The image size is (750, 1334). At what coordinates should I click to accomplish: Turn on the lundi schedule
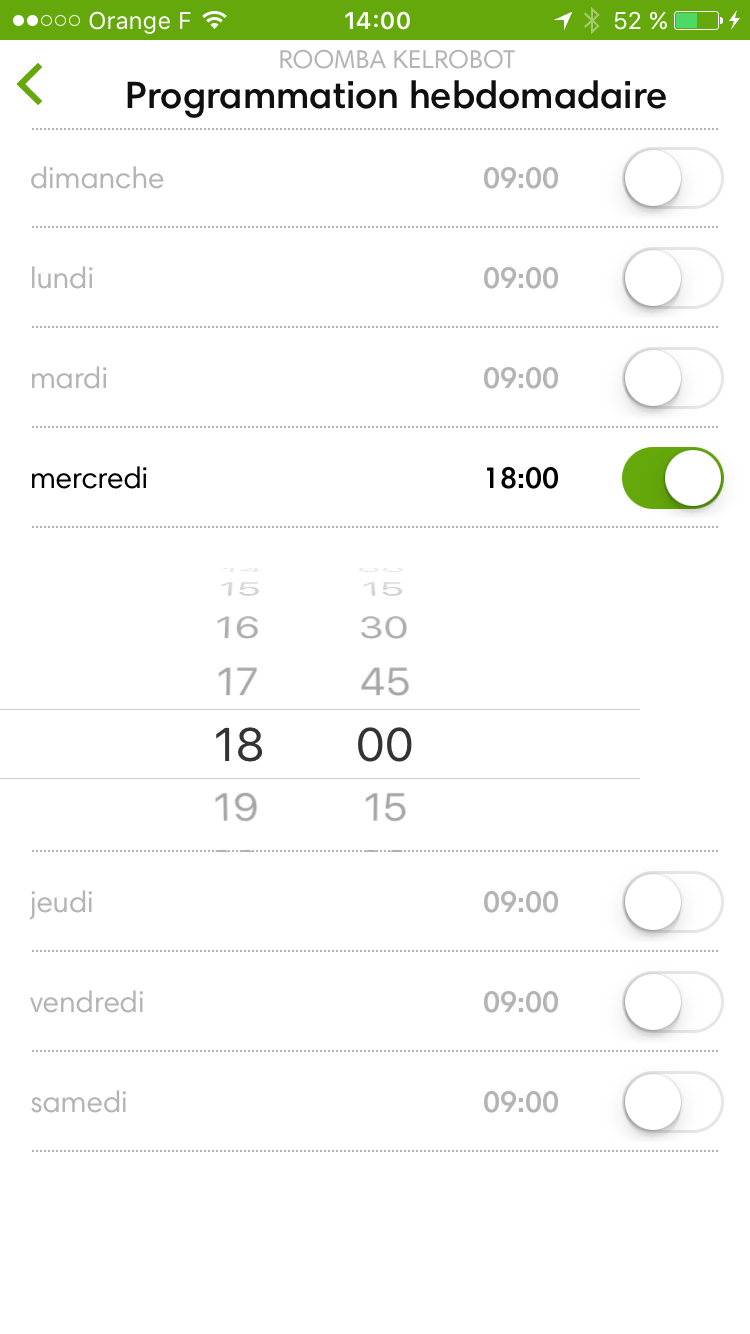672,278
